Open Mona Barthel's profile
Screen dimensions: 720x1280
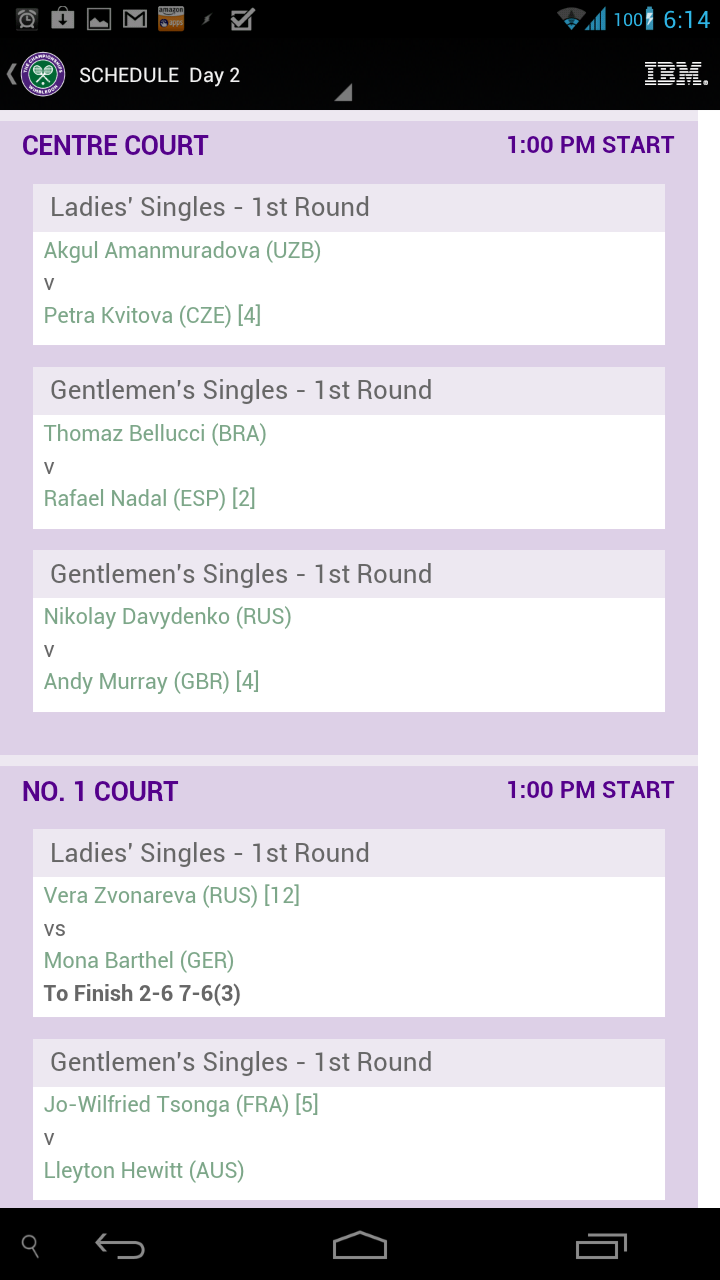pos(138,961)
